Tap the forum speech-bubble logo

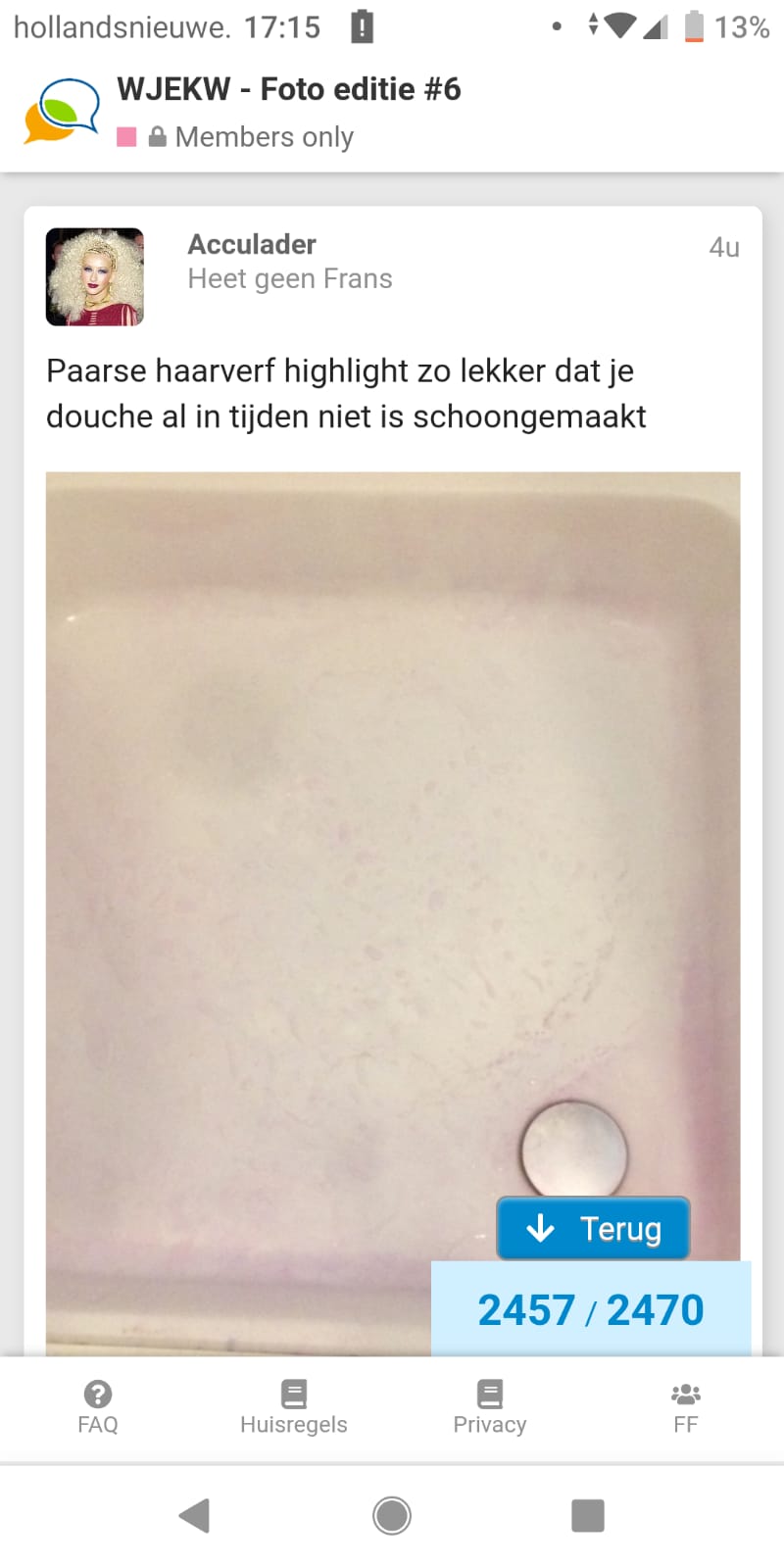tap(62, 111)
